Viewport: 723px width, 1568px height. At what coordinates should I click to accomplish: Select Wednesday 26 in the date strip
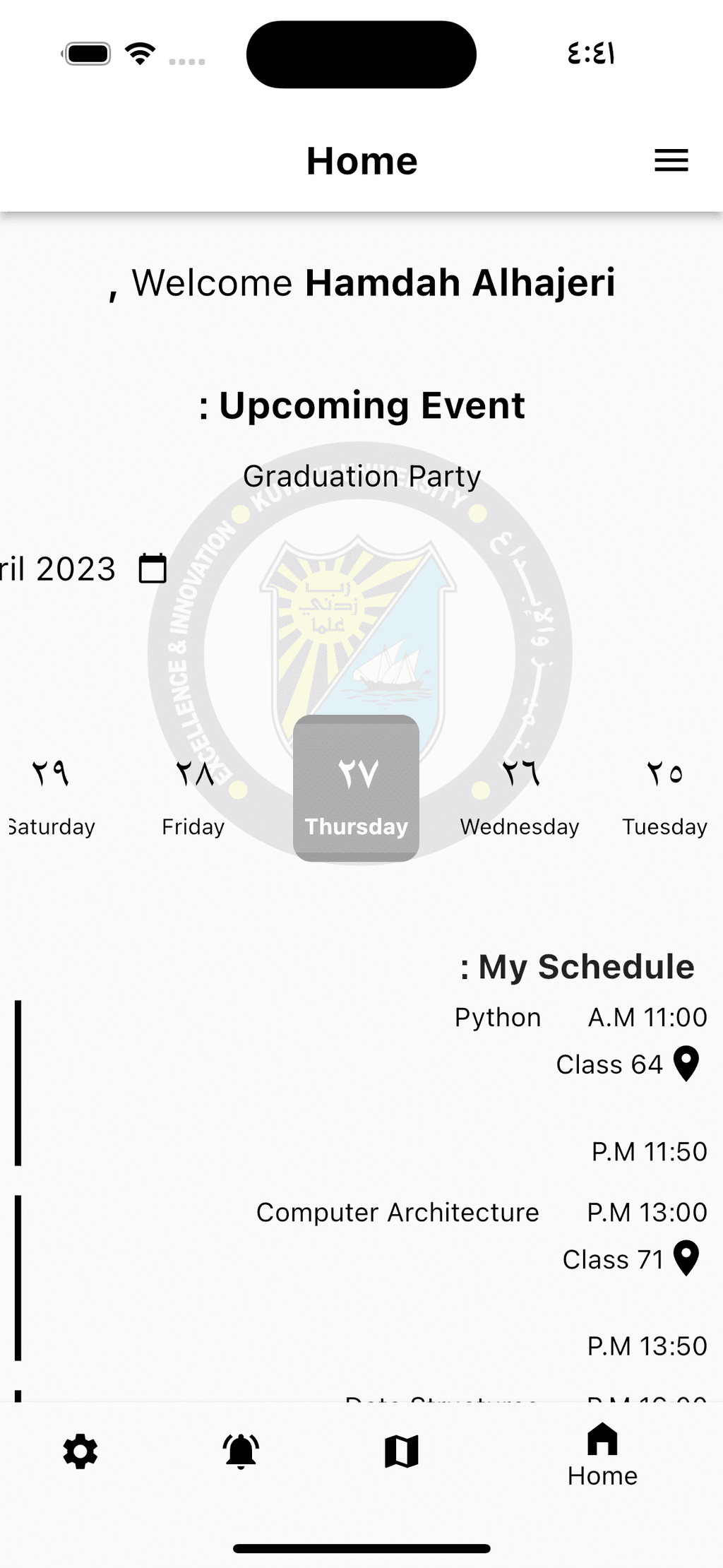point(520,795)
